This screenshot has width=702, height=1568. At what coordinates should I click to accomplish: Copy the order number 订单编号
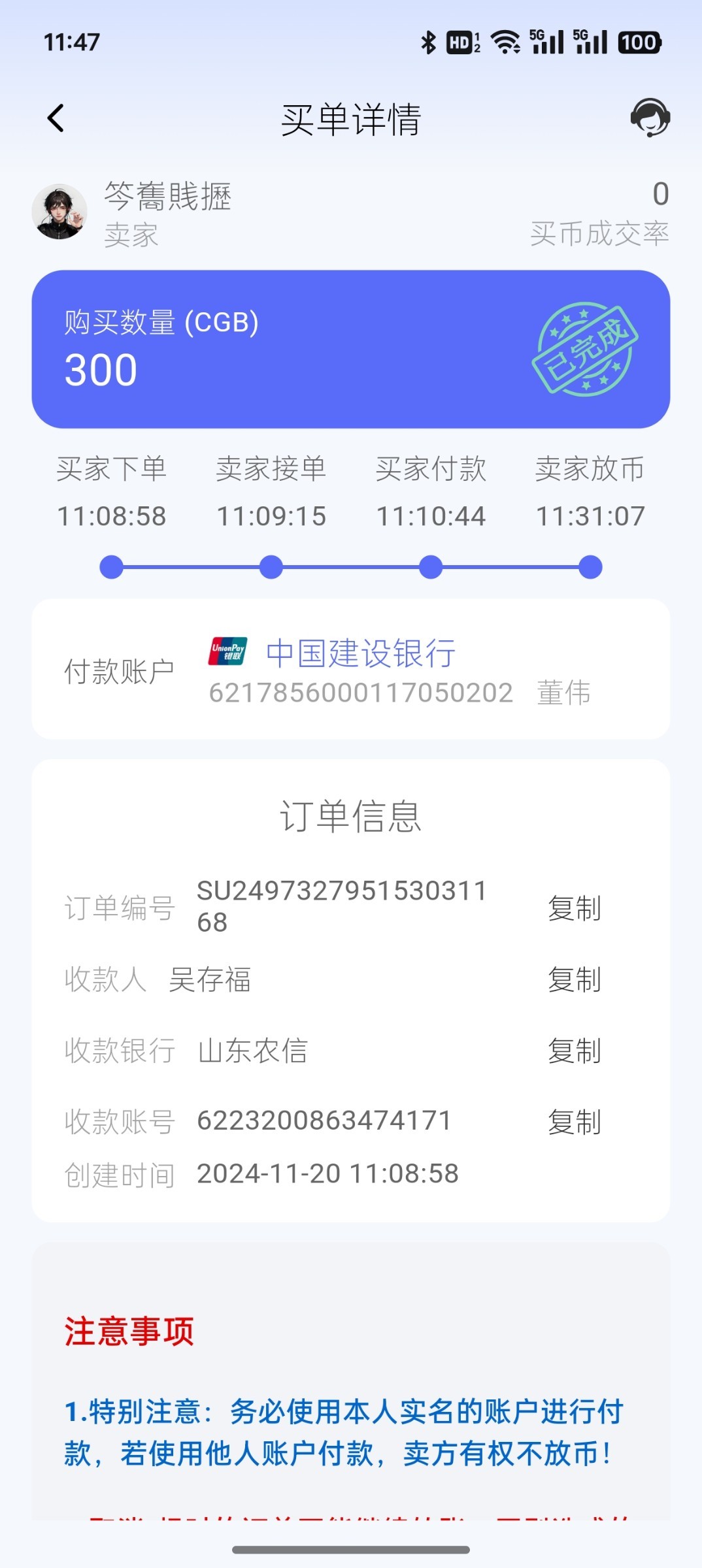[574, 908]
